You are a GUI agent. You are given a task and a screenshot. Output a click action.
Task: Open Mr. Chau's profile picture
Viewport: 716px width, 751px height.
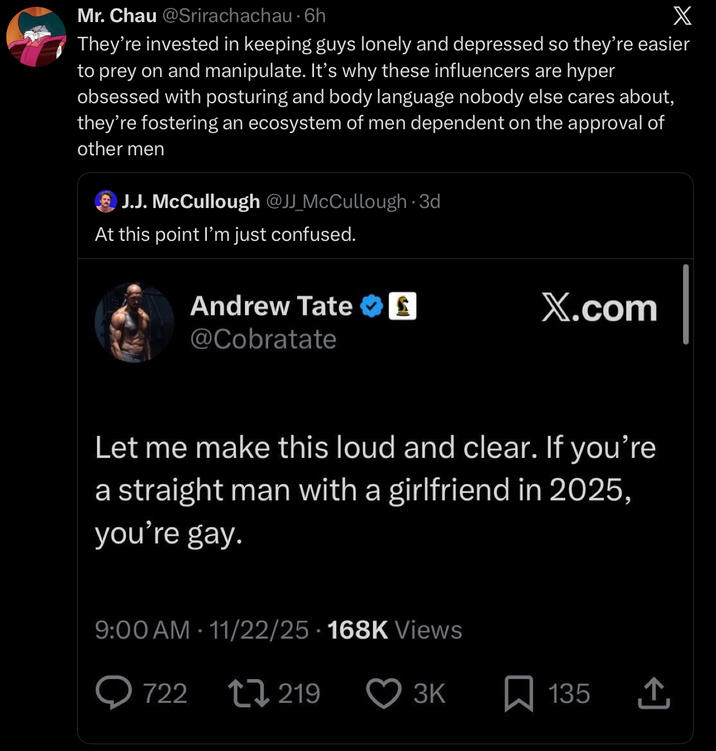click(36, 35)
